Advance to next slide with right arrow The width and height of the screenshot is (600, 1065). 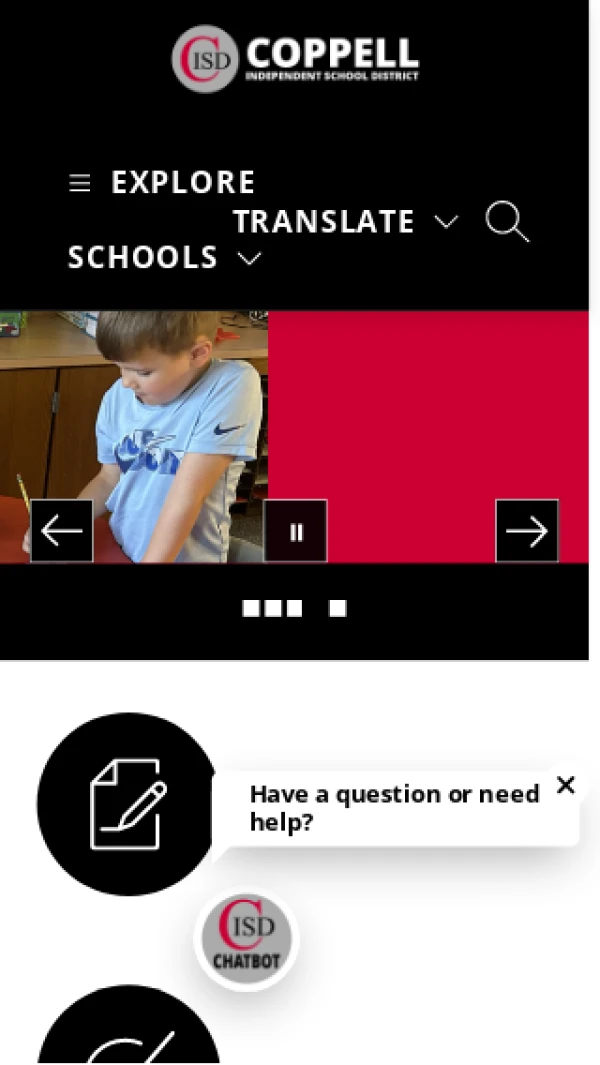click(x=527, y=531)
